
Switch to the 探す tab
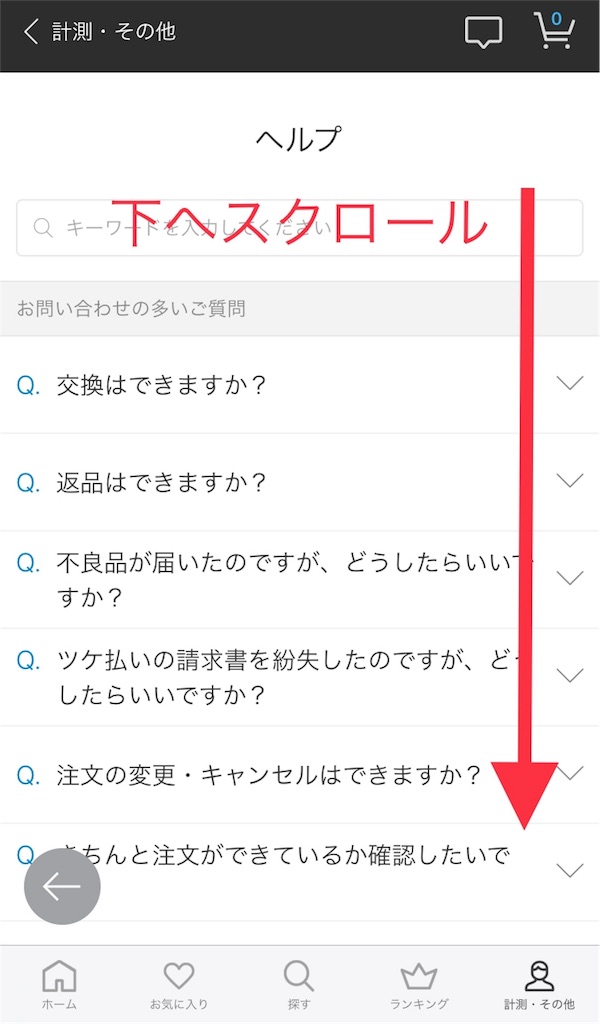click(298, 984)
